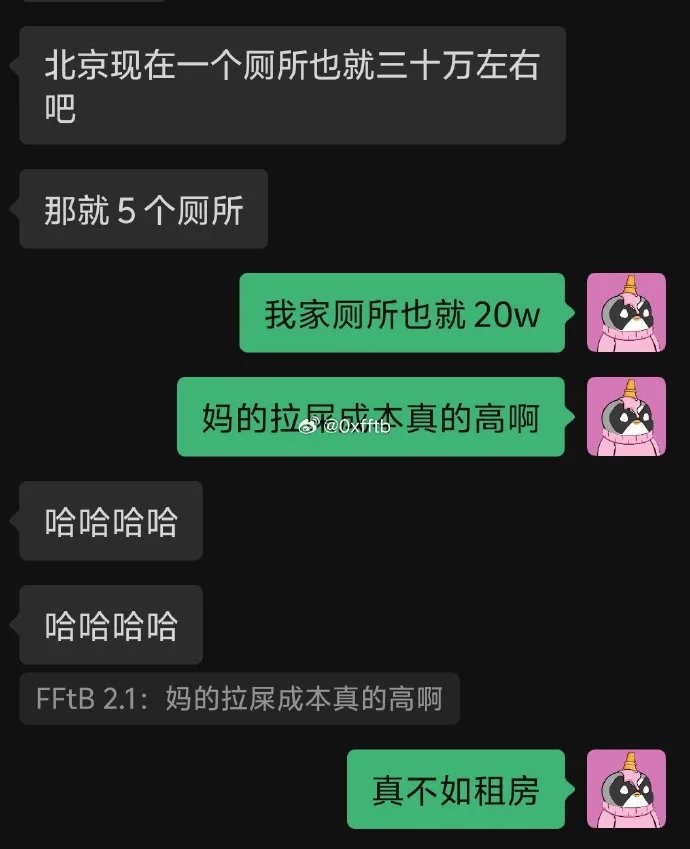This screenshot has height=849, width=690.
Task: Tap the avatar next to '妈的拉屎成本真的高啊' message
Action: pyautogui.click(x=626, y=416)
